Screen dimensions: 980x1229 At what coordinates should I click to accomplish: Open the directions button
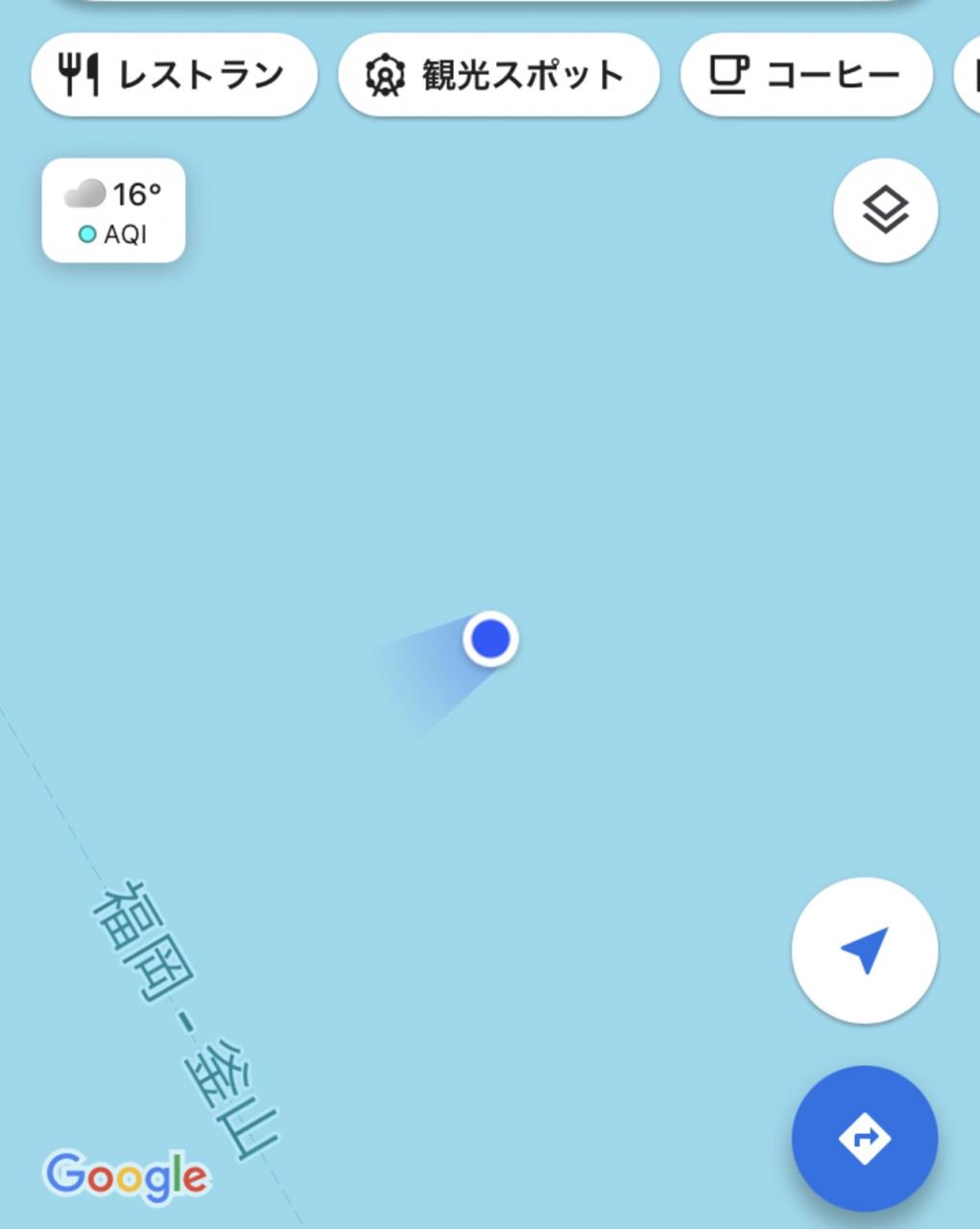(864, 1139)
